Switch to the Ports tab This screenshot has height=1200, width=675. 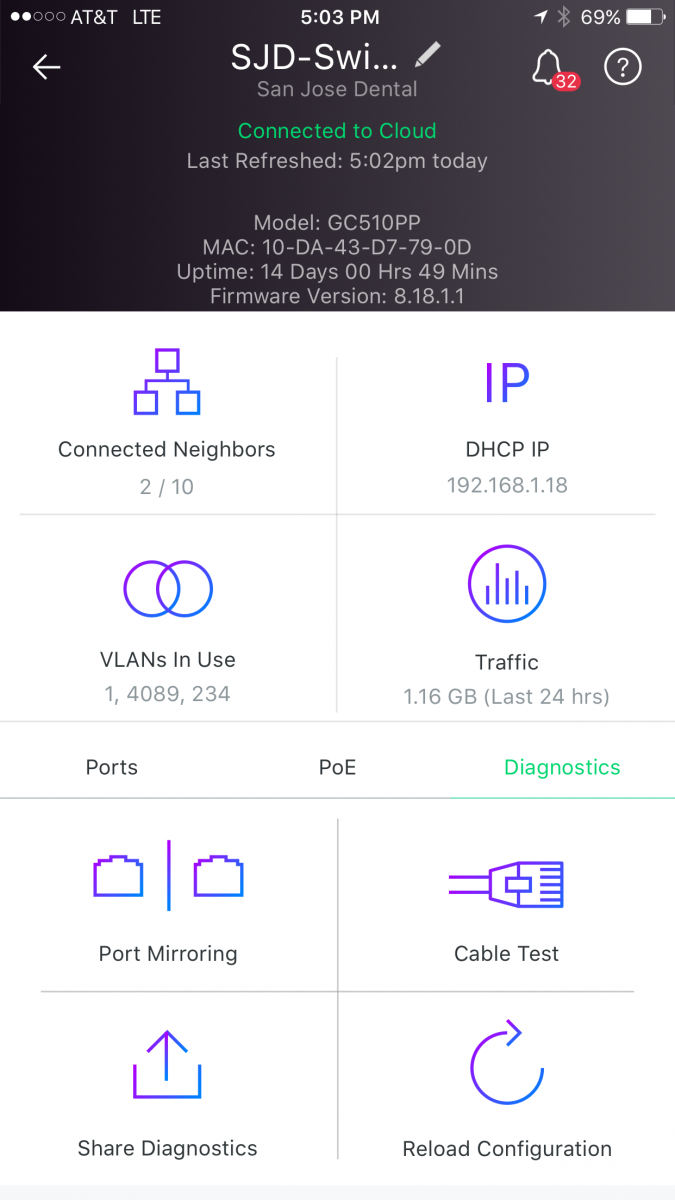(x=112, y=767)
